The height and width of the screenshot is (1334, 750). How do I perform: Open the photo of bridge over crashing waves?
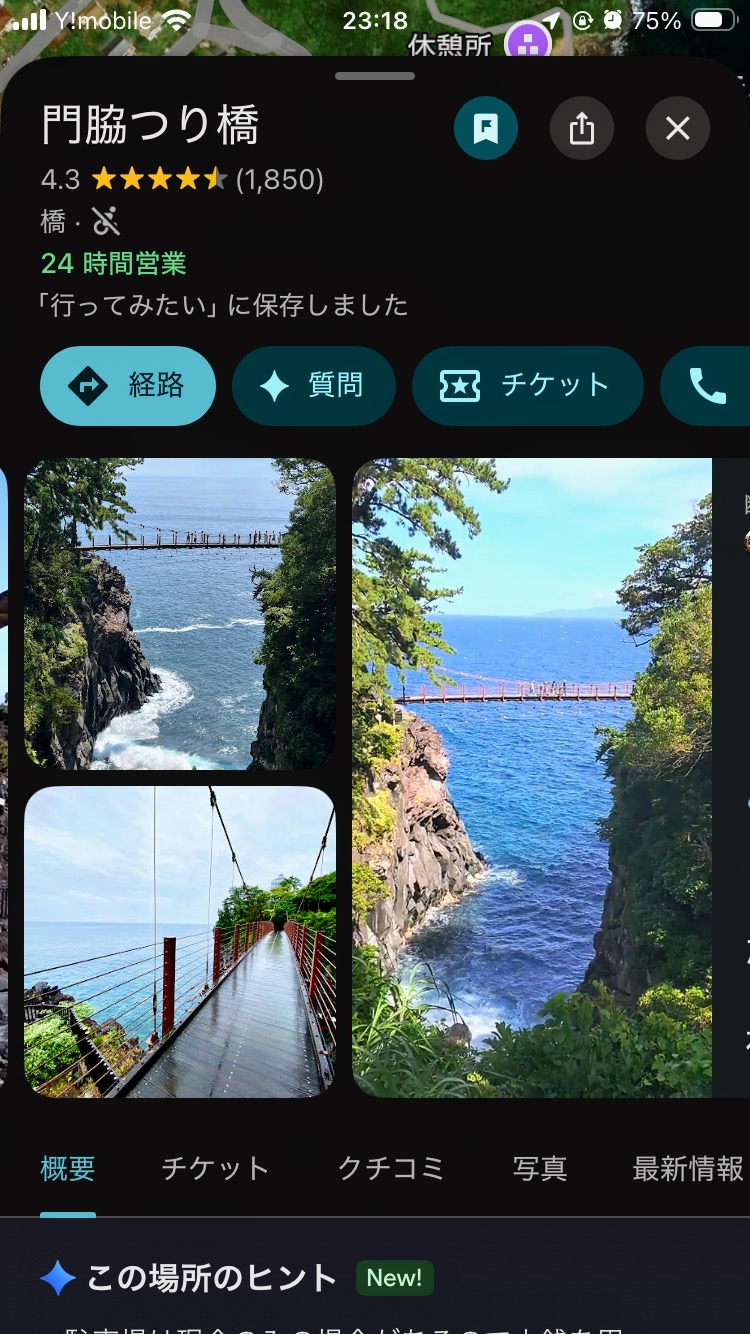pyautogui.click(x=180, y=614)
